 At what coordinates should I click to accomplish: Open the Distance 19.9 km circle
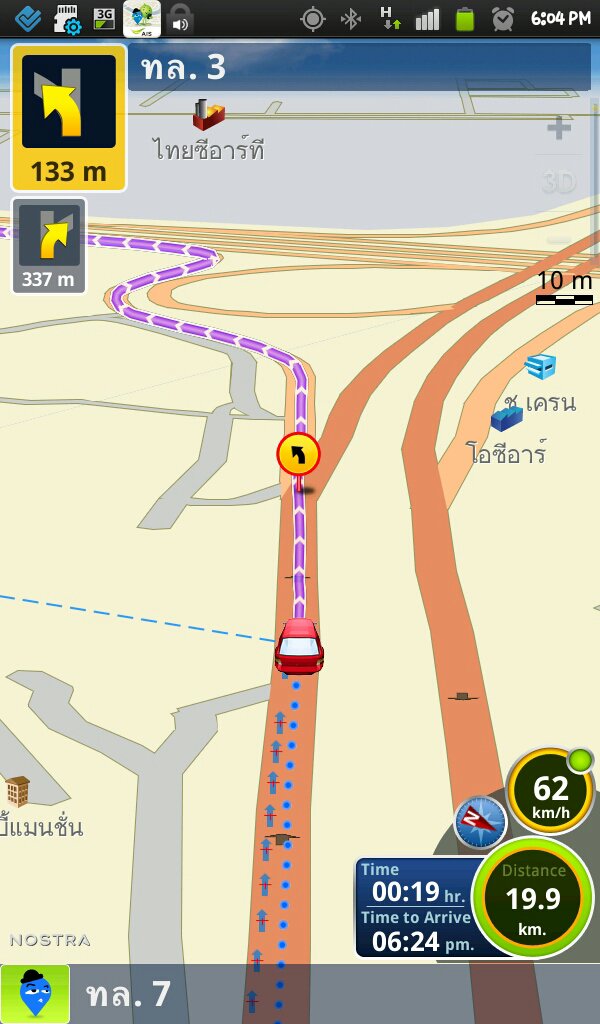(x=532, y=898)
